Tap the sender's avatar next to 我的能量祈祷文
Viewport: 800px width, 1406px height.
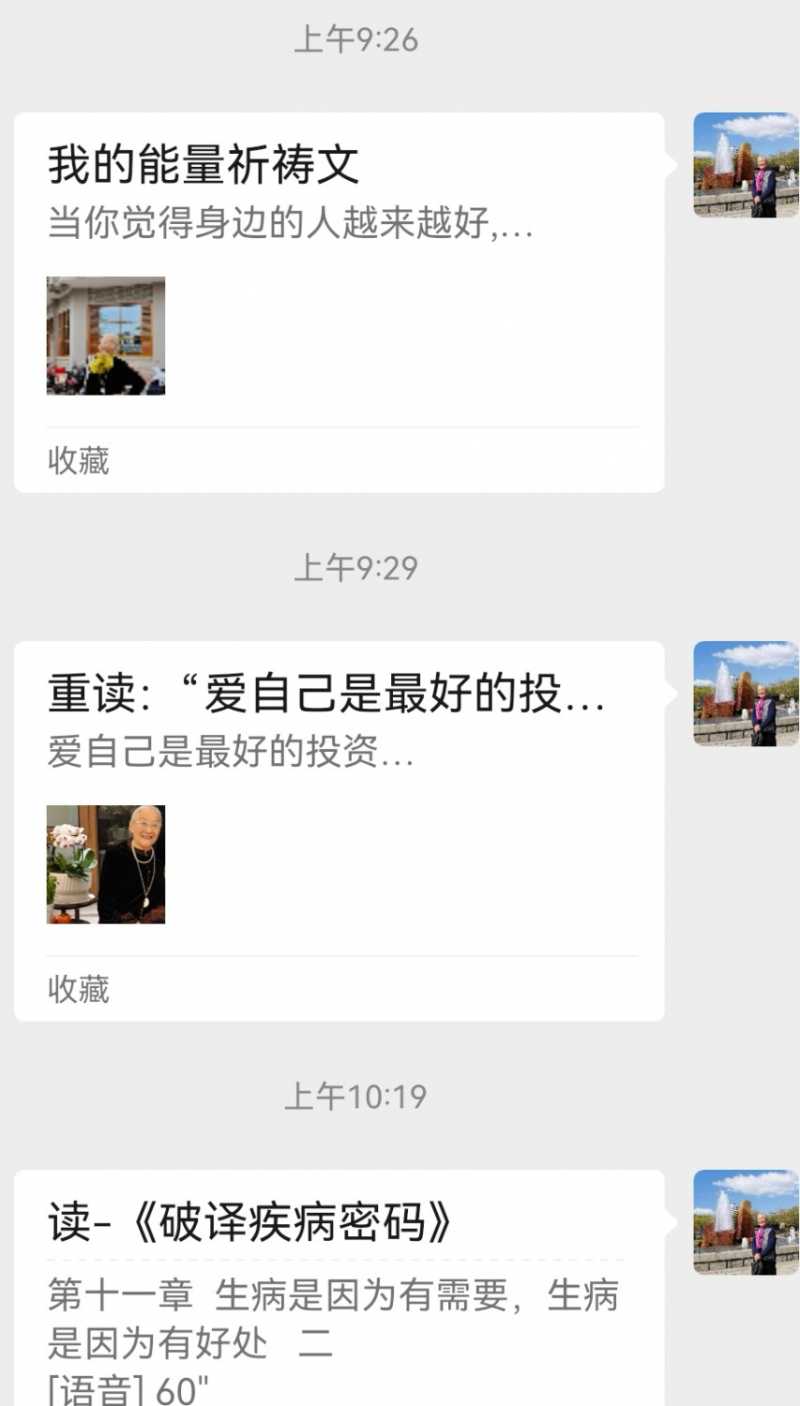pyautogui.click(x=740, y=166)
